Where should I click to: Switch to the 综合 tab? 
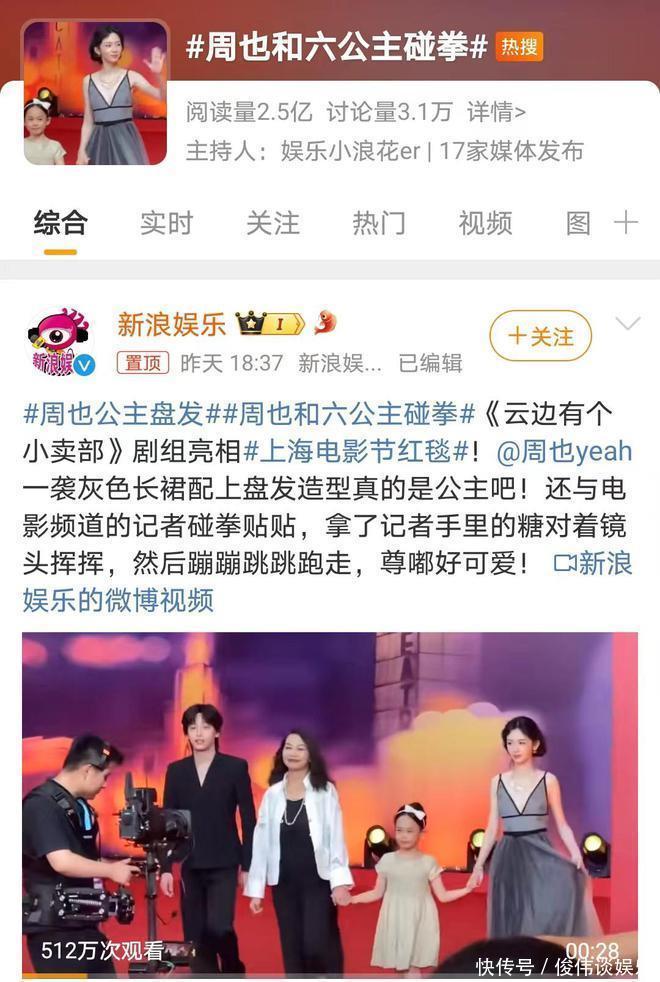(x=60, y=223)
